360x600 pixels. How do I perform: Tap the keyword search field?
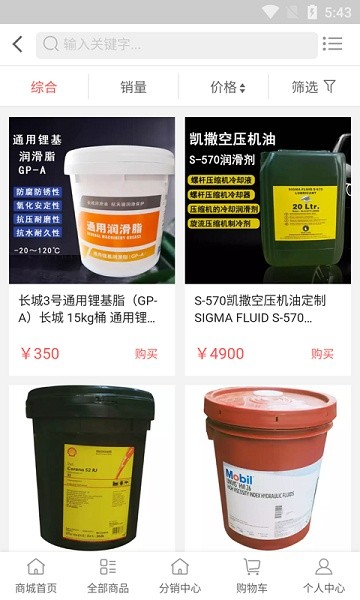click(177, 45)
